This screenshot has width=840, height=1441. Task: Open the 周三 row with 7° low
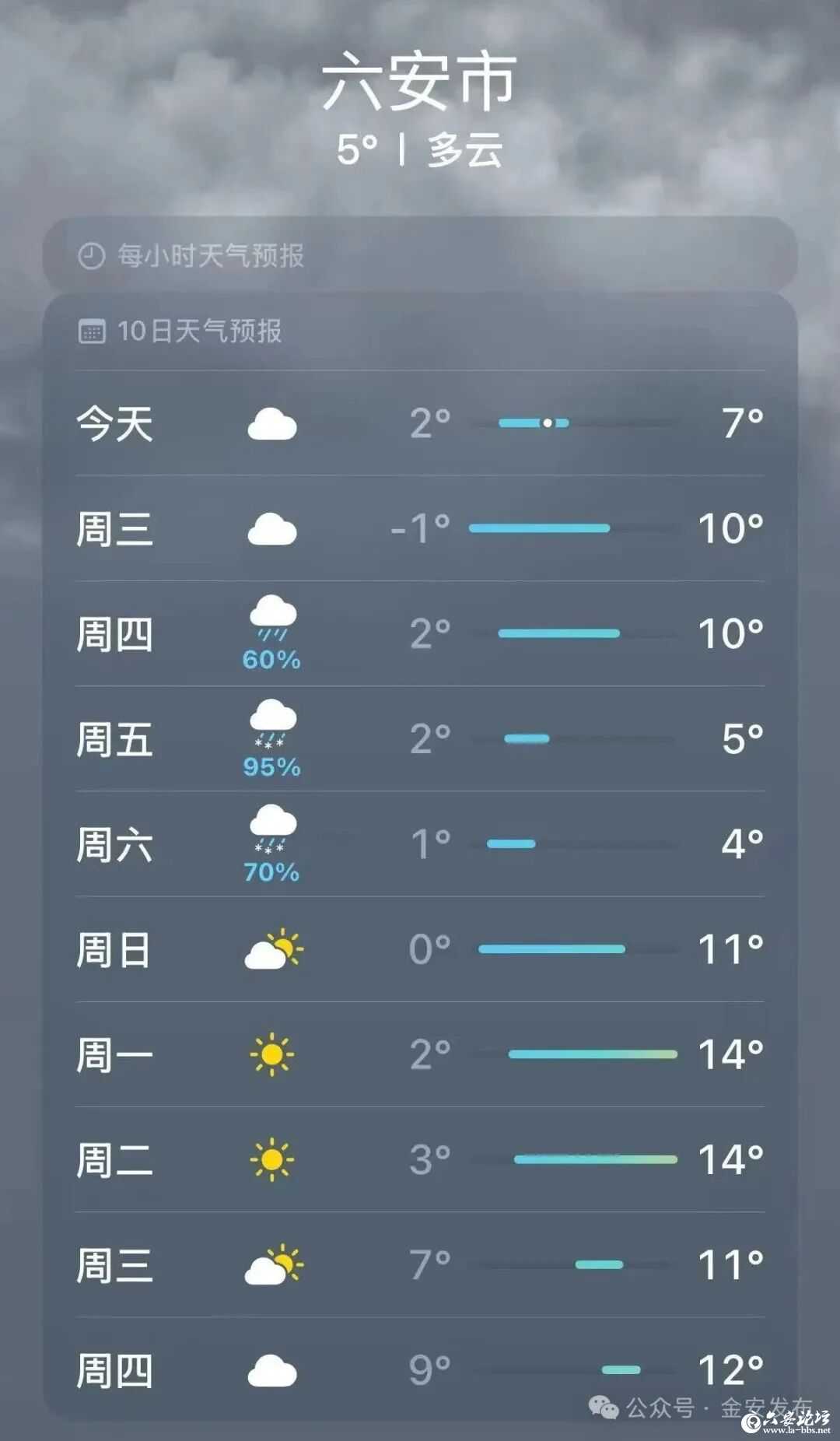click(x=420, y=1264)
